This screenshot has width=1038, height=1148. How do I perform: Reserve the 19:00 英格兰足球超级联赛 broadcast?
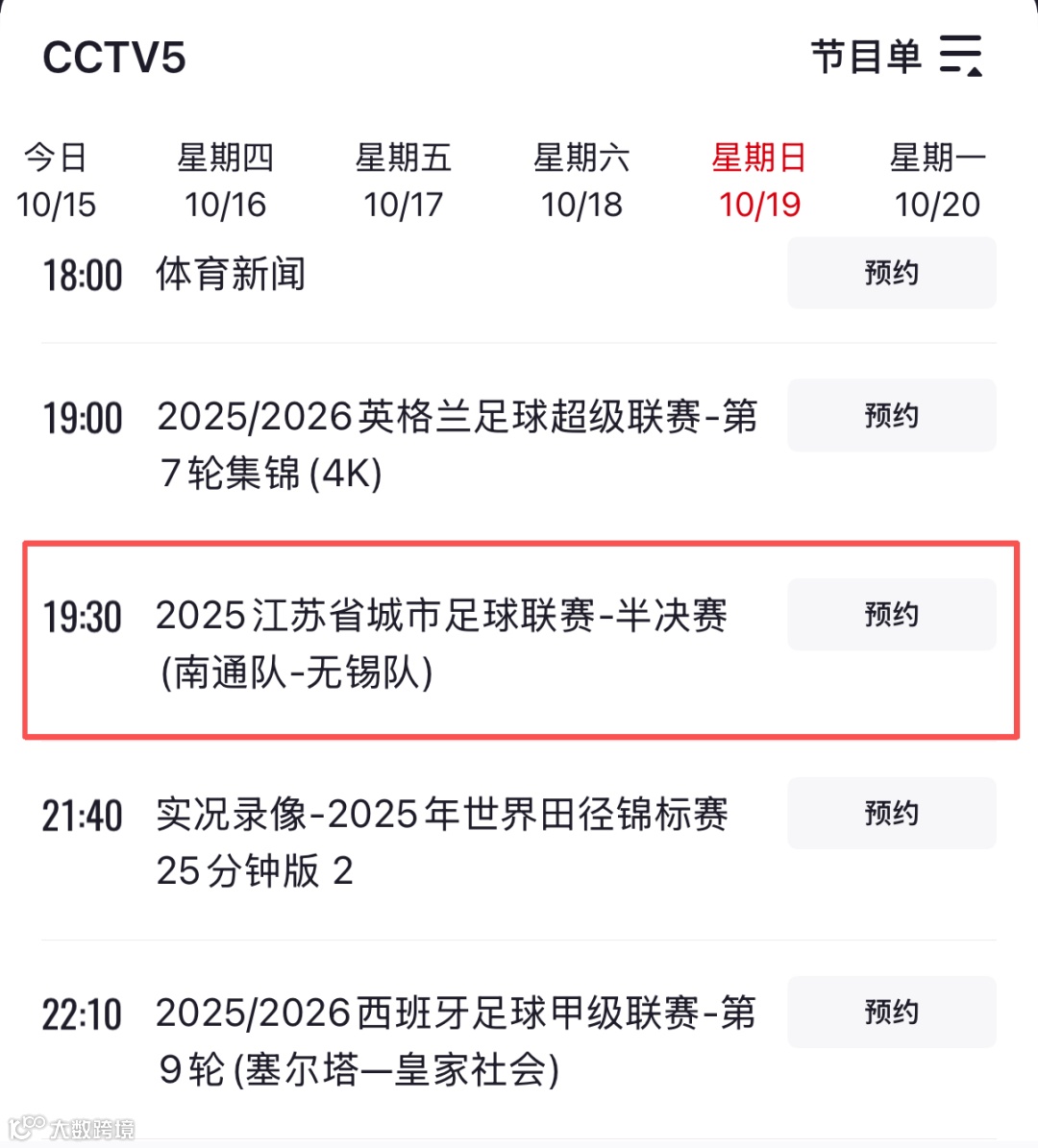click(x=891, y=416)
